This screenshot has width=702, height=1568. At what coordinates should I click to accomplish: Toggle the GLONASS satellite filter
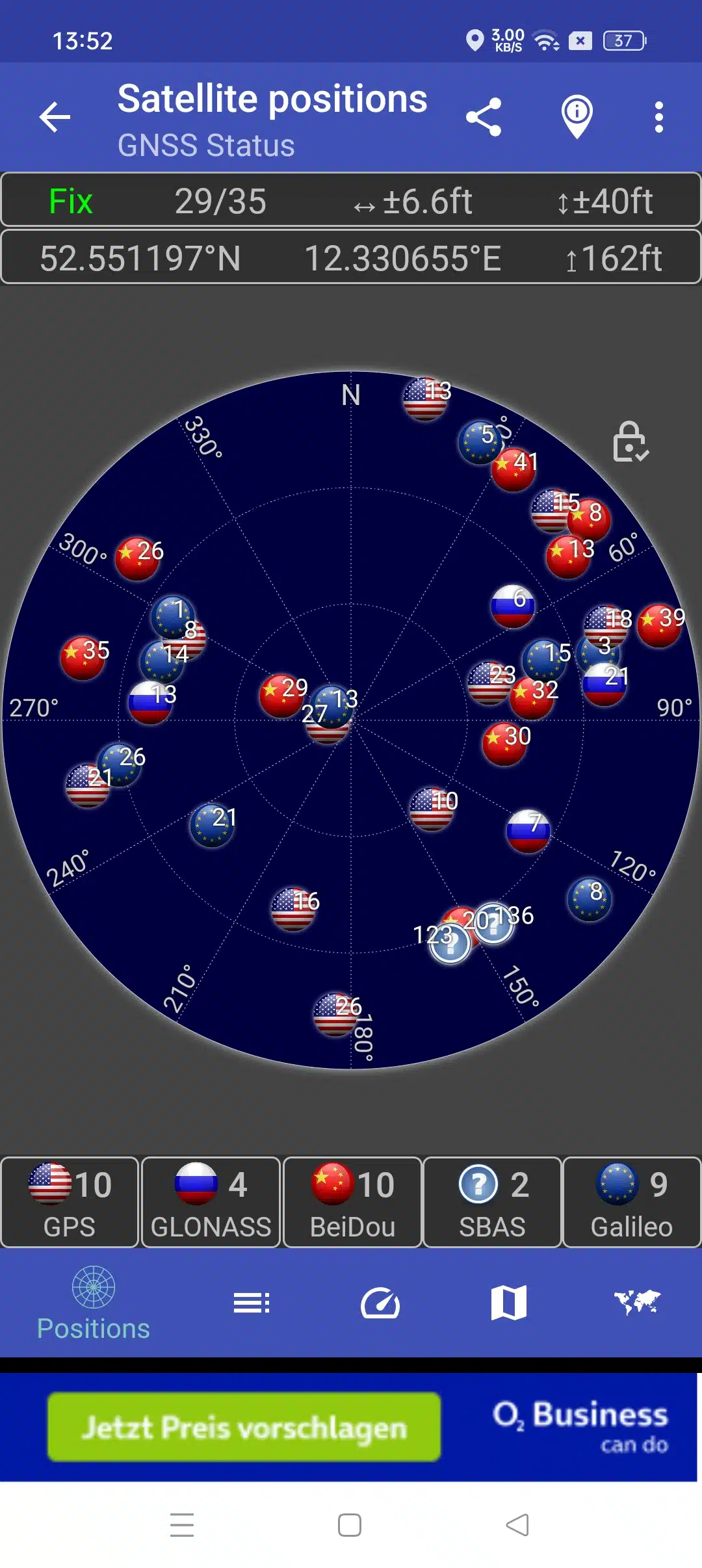(x=211, y=1202)
